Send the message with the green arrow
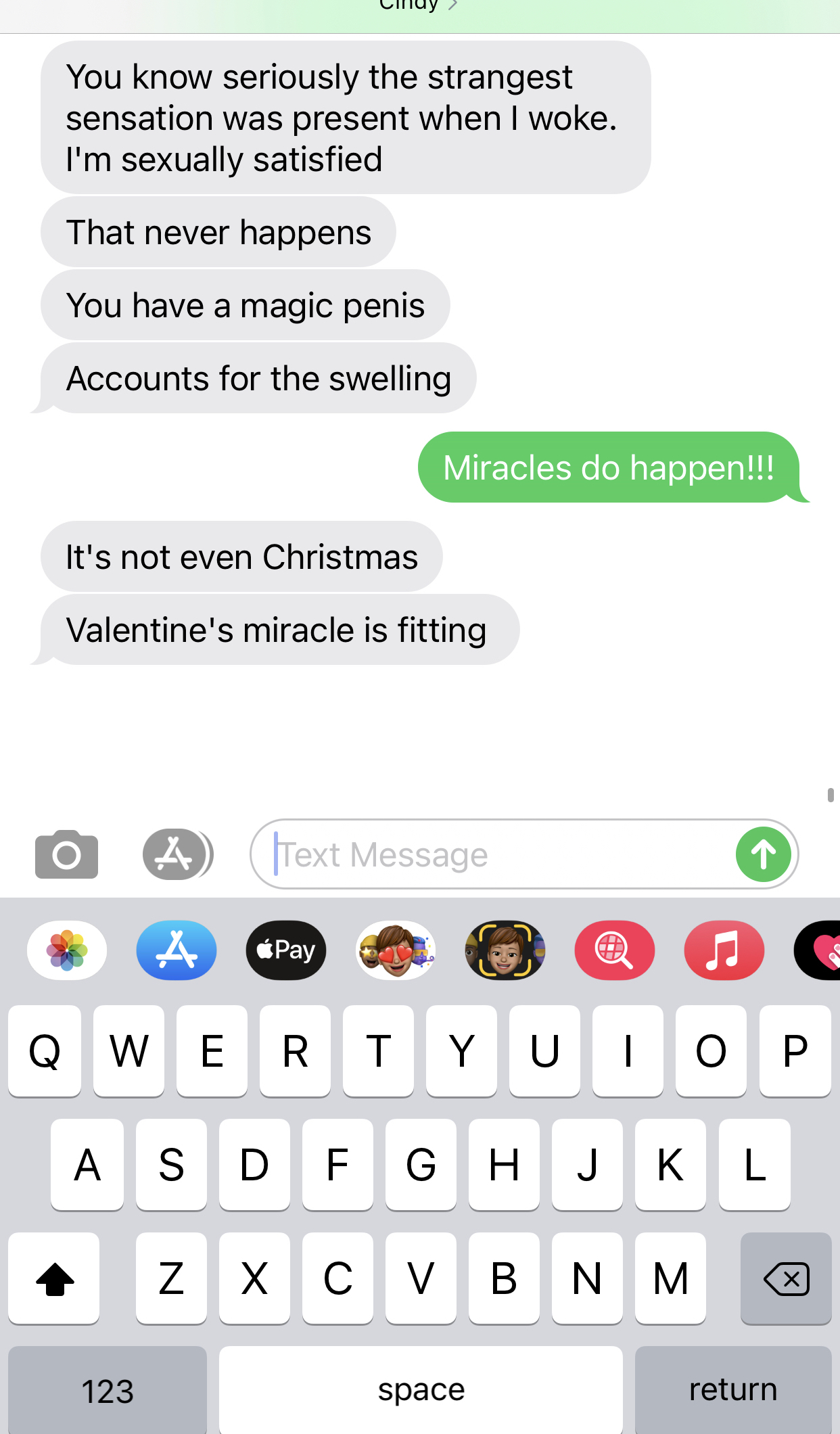 [764, 854]
